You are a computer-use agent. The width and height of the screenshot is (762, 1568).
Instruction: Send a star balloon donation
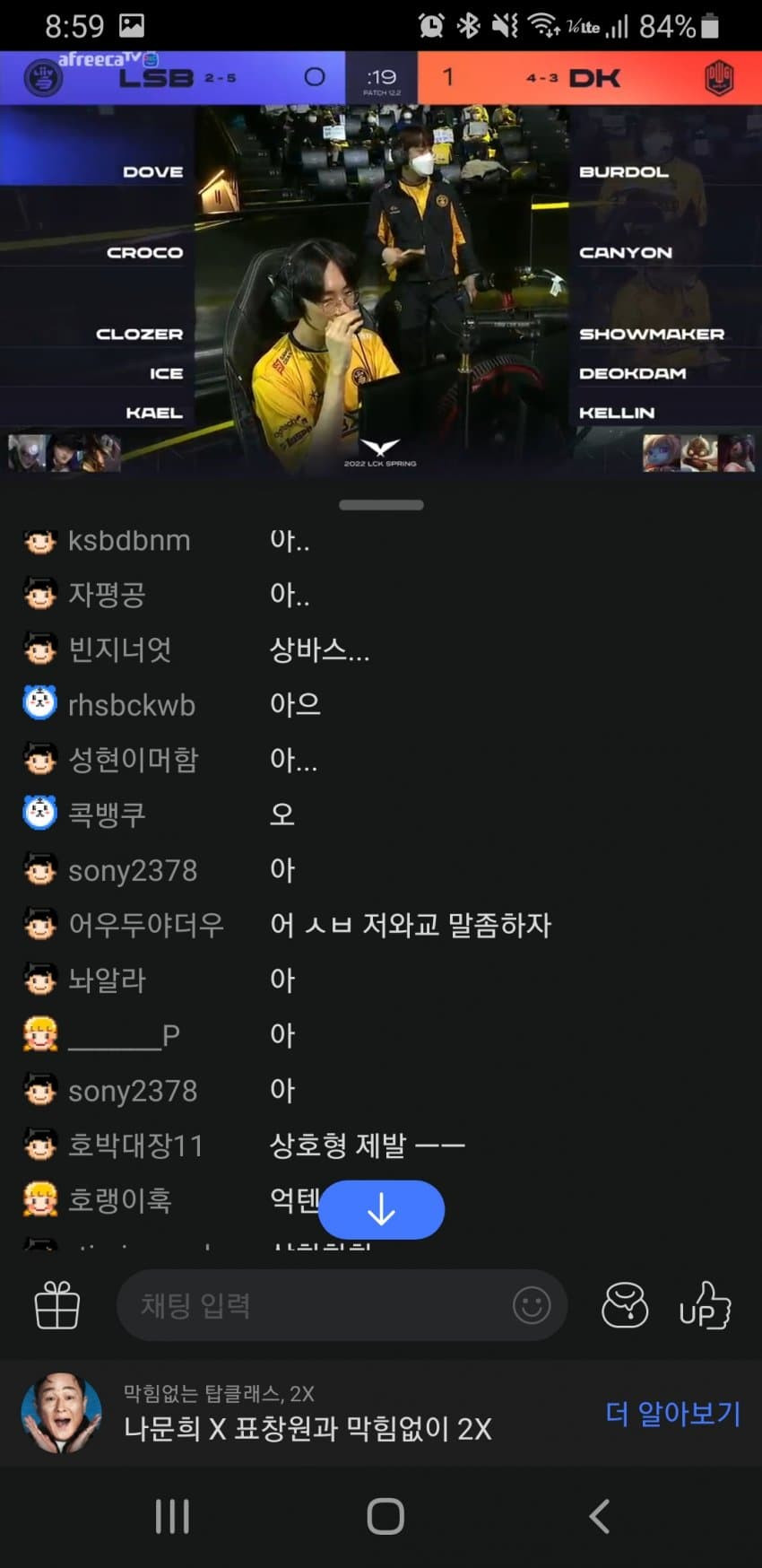[x=625, y=1305]
